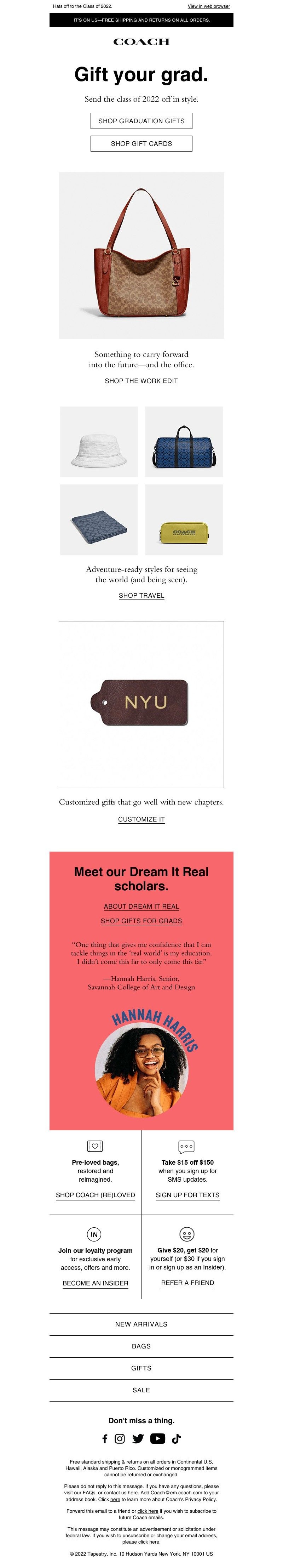Open the Refer a Friend link

[187, 1282]
